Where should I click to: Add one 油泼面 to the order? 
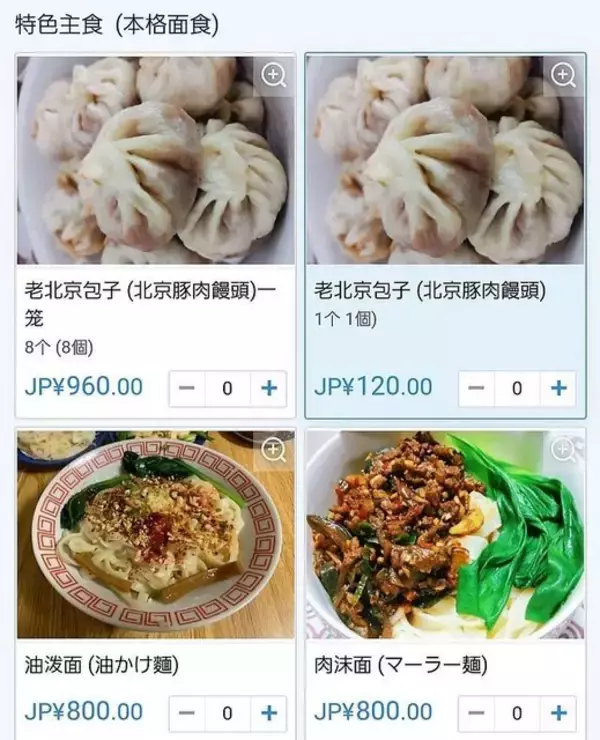[268, 713]
